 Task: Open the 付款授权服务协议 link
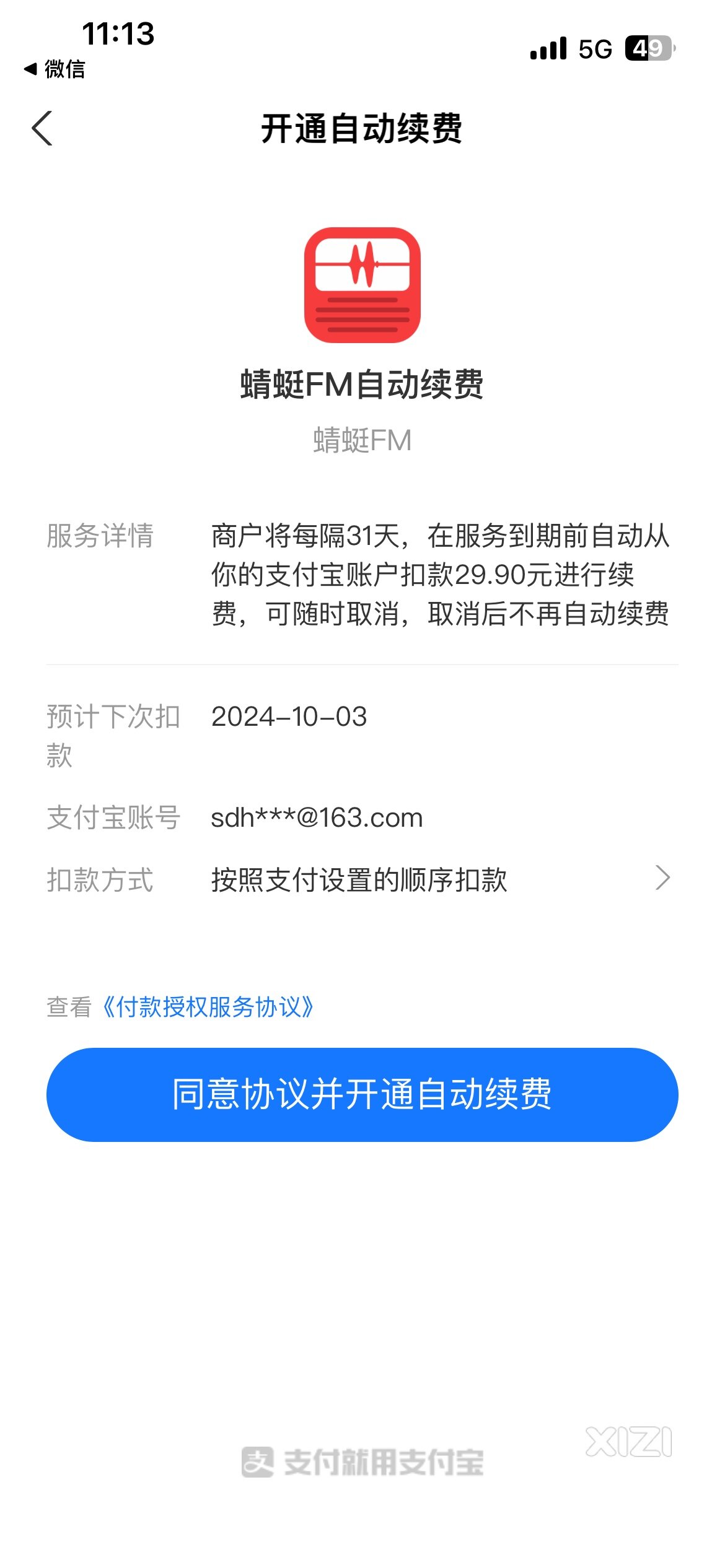click(x=208, y=1007)
